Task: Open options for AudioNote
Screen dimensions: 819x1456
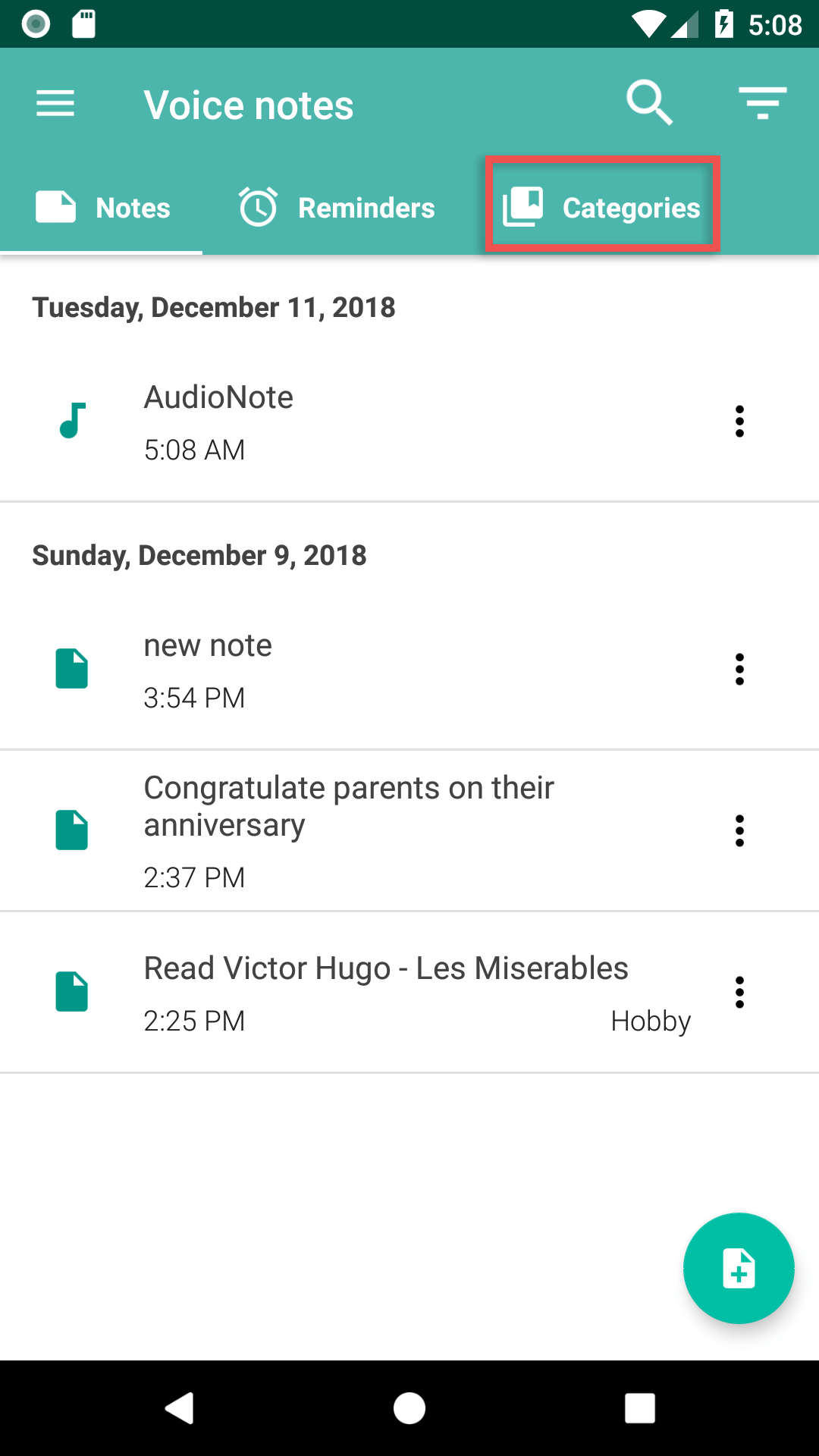Action: pyautogui.click(x=739, y=422)
